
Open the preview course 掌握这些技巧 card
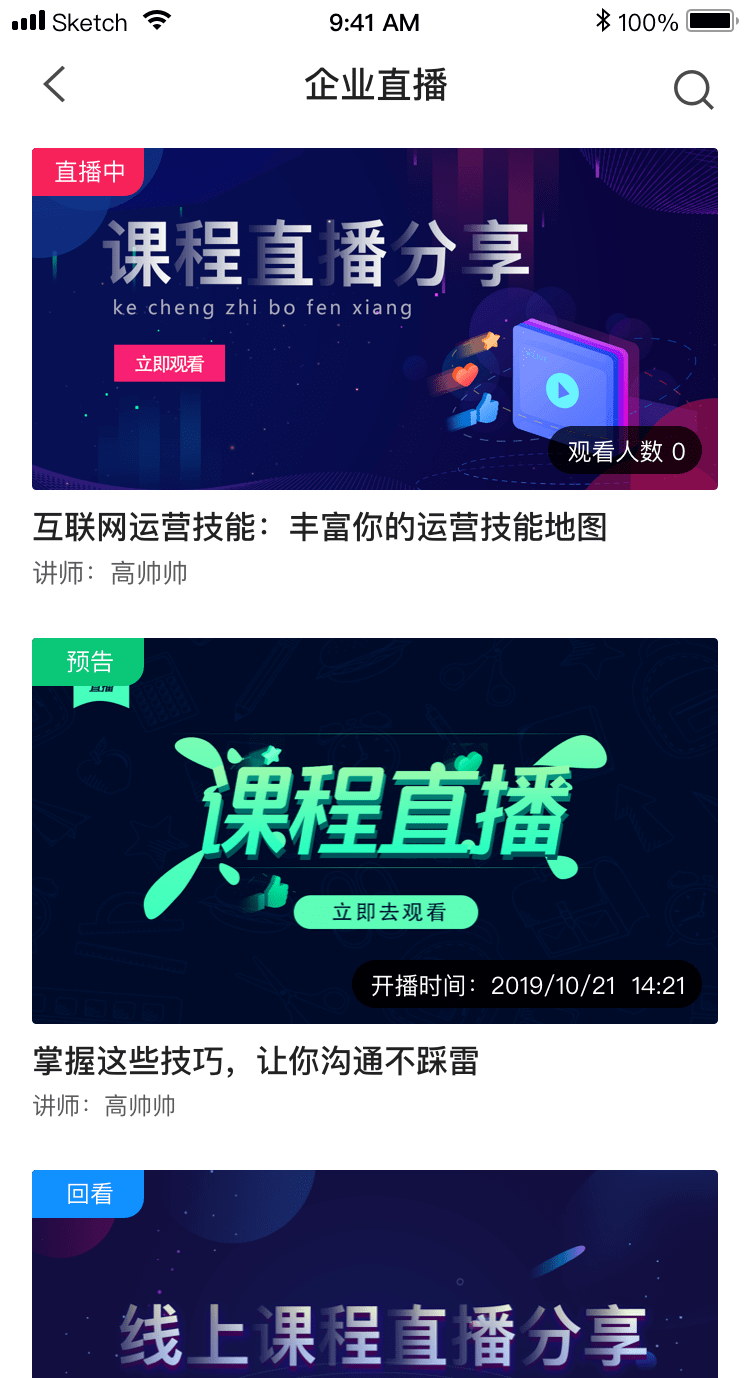[x=374, y=830]
